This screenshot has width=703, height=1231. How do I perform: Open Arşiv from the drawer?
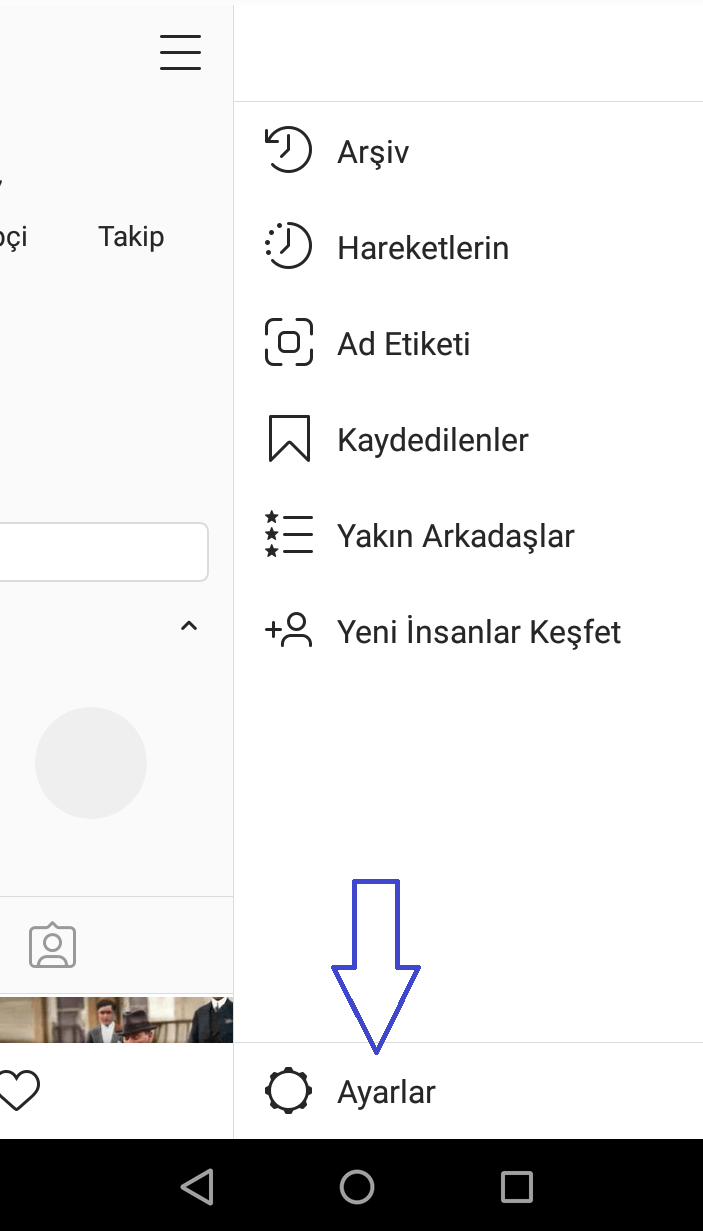pos(468,152)
